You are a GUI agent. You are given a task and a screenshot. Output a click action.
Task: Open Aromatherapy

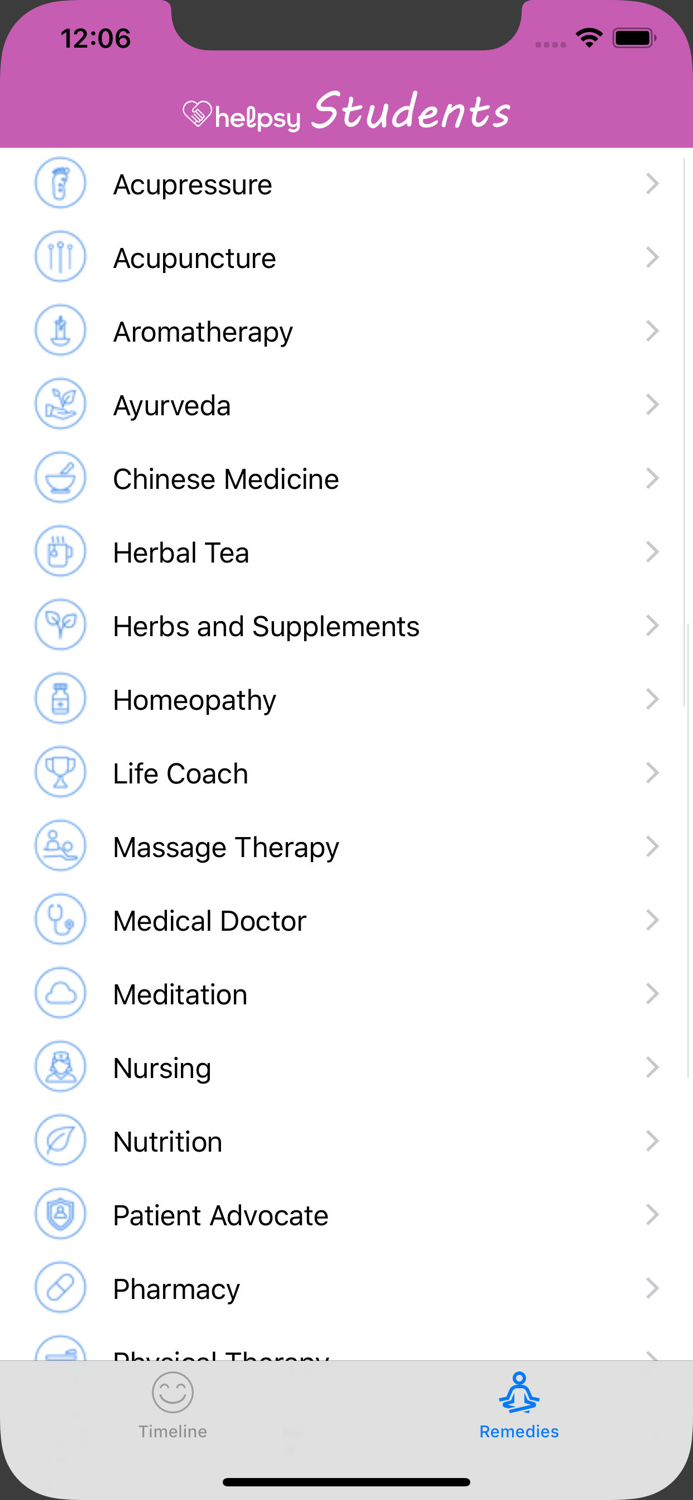pyautogui.click(x=346, y=331)
